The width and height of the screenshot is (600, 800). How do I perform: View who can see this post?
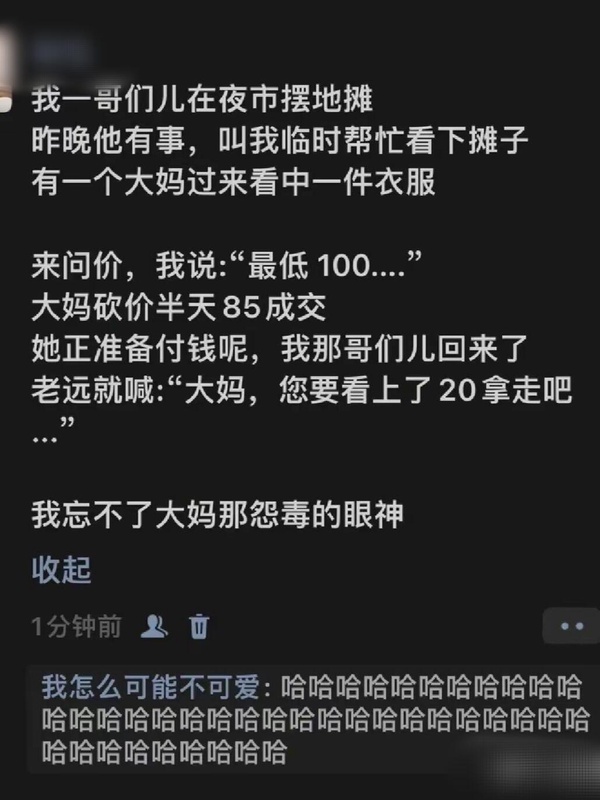154,626
